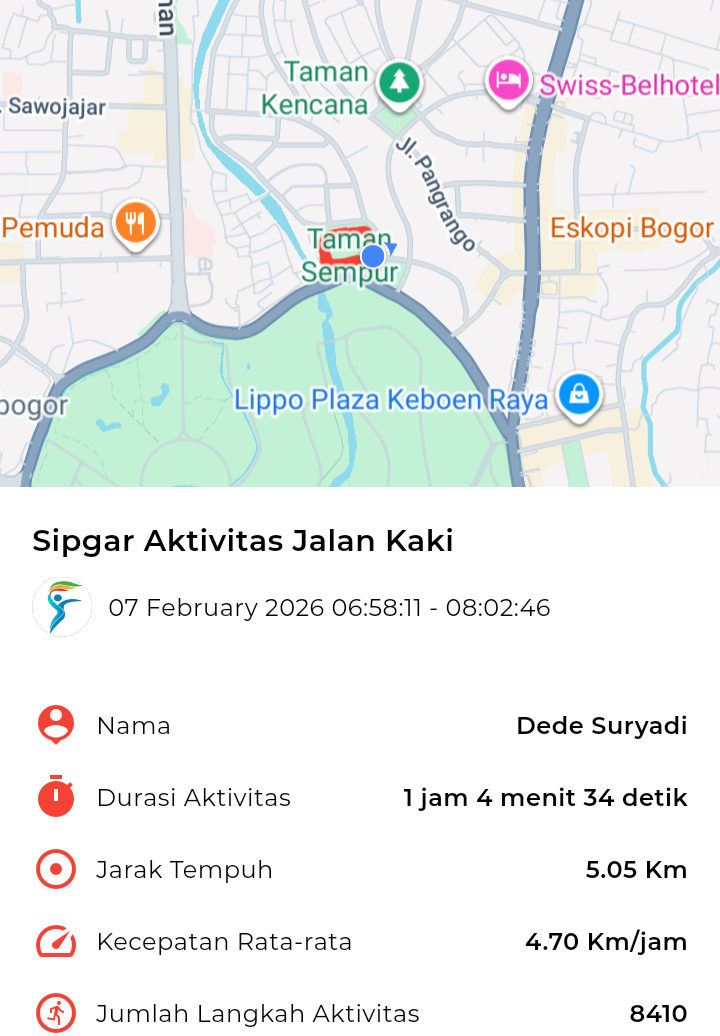The image size is (720, 1036).
Task: Select the Lippo Plaza Keboen Raya shopping pin
Action: coord(578,394)
